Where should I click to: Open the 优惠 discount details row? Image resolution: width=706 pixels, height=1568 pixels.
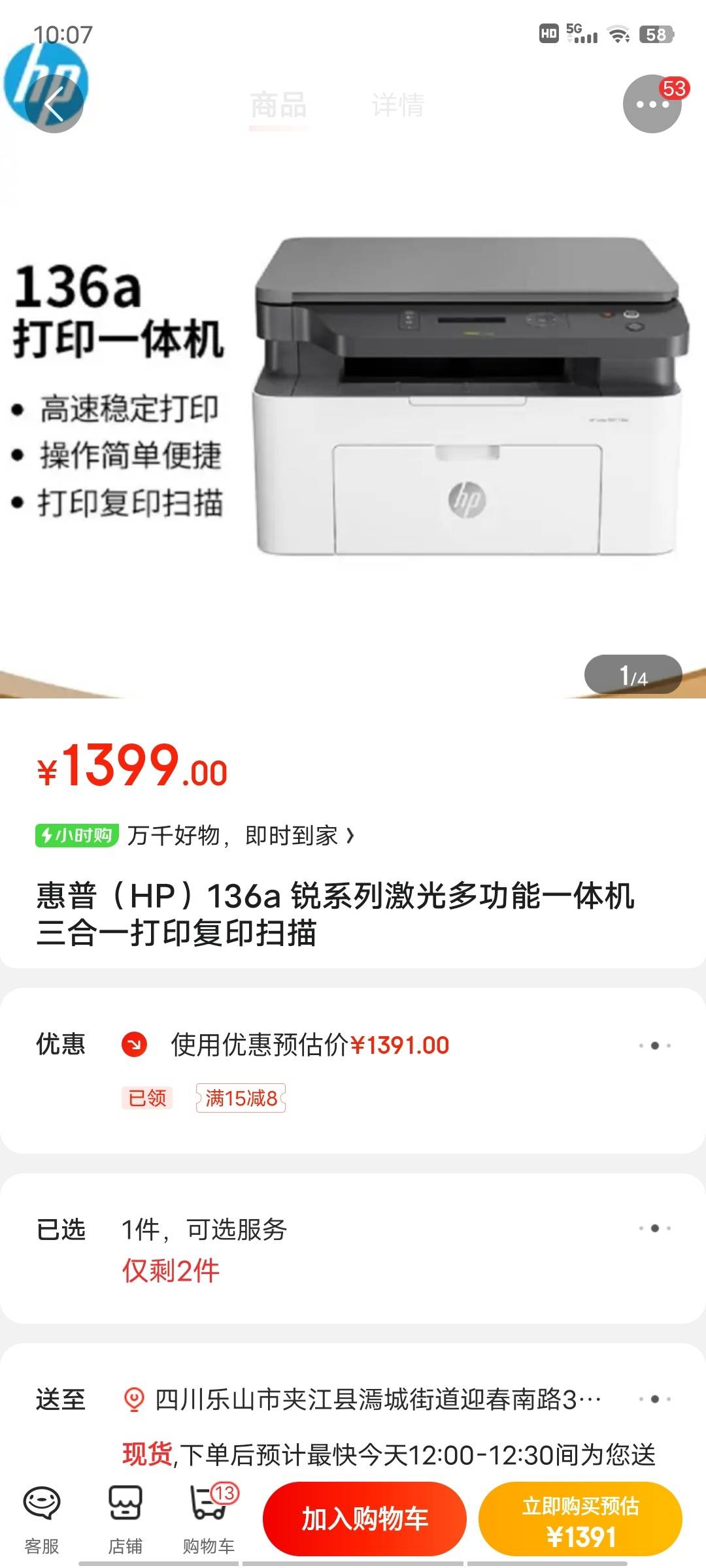(x=353, y=1045)
